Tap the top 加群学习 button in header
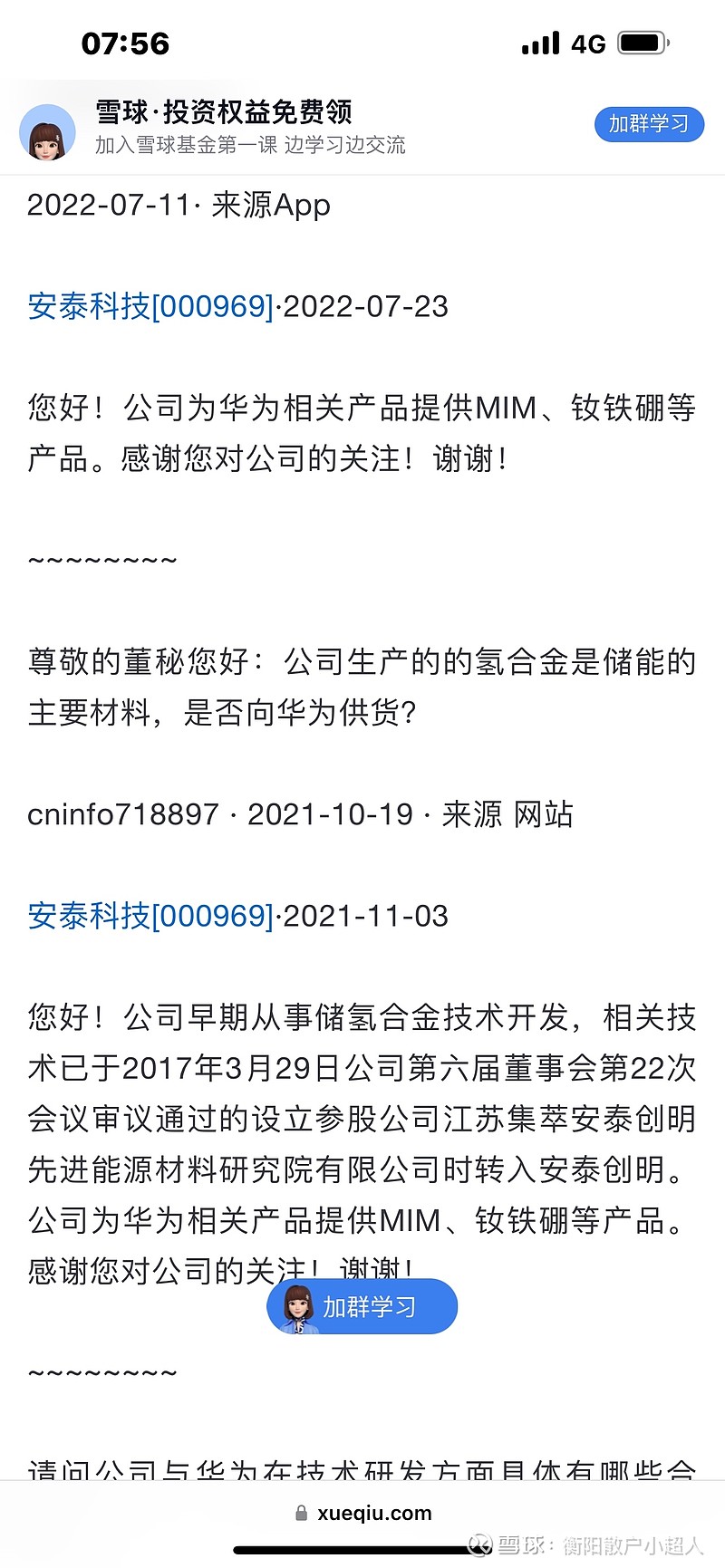The image size is (725, 1568). coord(649,124)
